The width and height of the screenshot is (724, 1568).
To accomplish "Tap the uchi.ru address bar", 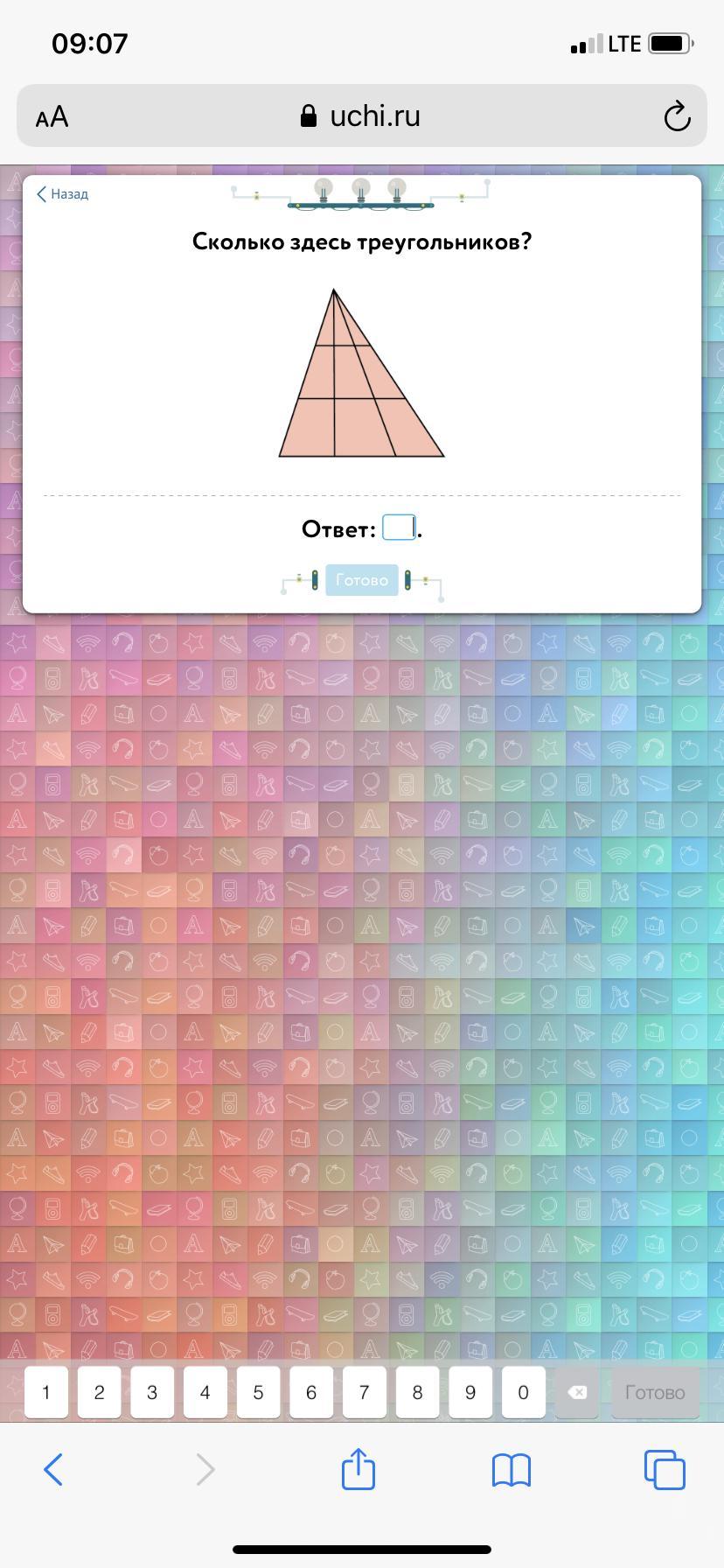I will 360,116.
